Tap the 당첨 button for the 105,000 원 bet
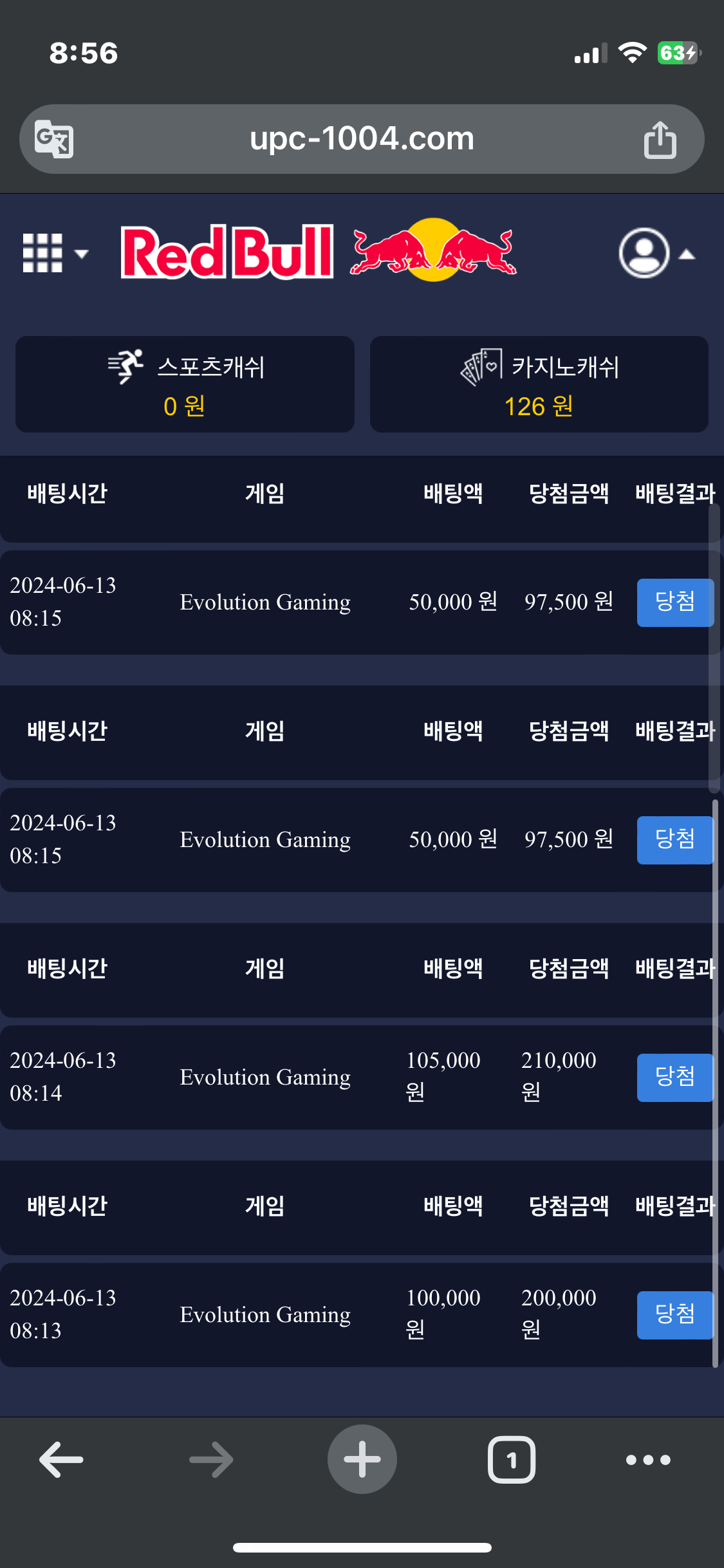 pos(674,1077)
